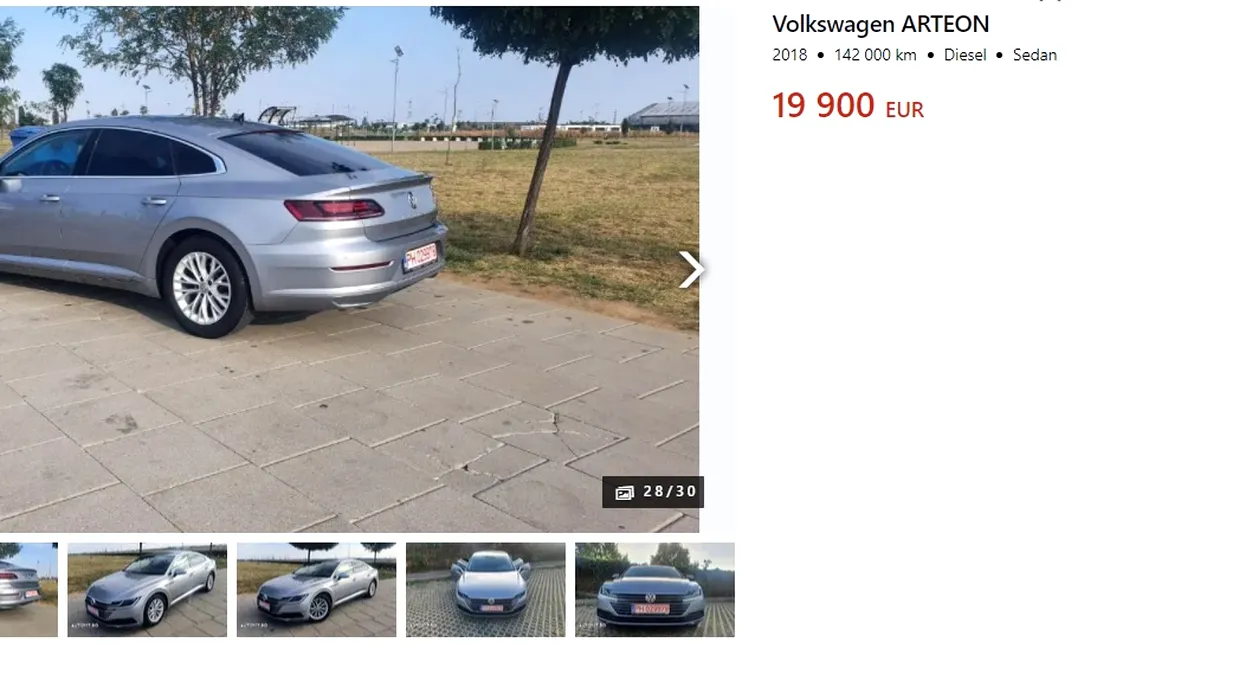
Task: Select the thumbnail of the front view on pavement grid
Action: [485, 590]
